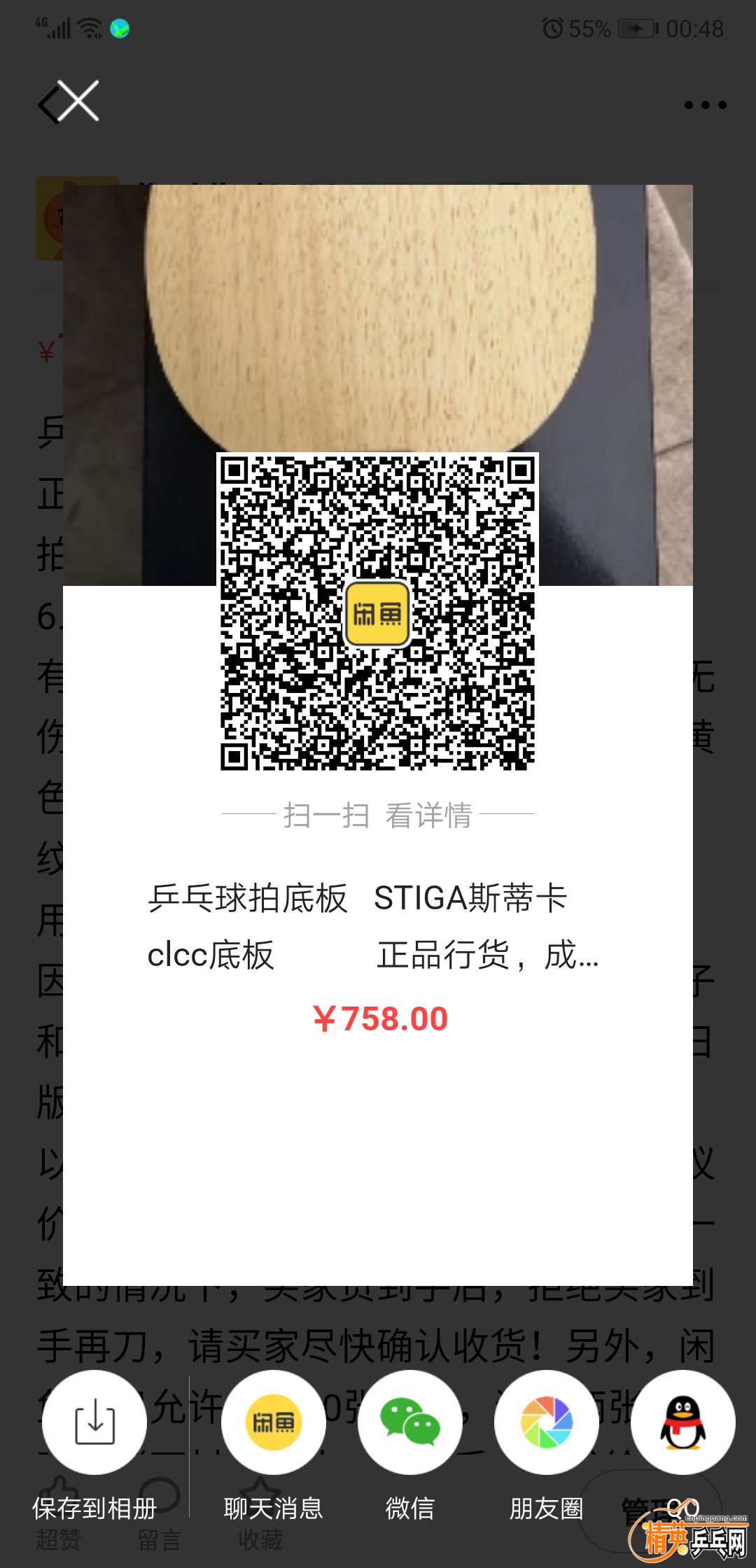756x1568 pixels.
Task: Send via Xianyu 聊天消息 chat
Action: [273, 1422]
